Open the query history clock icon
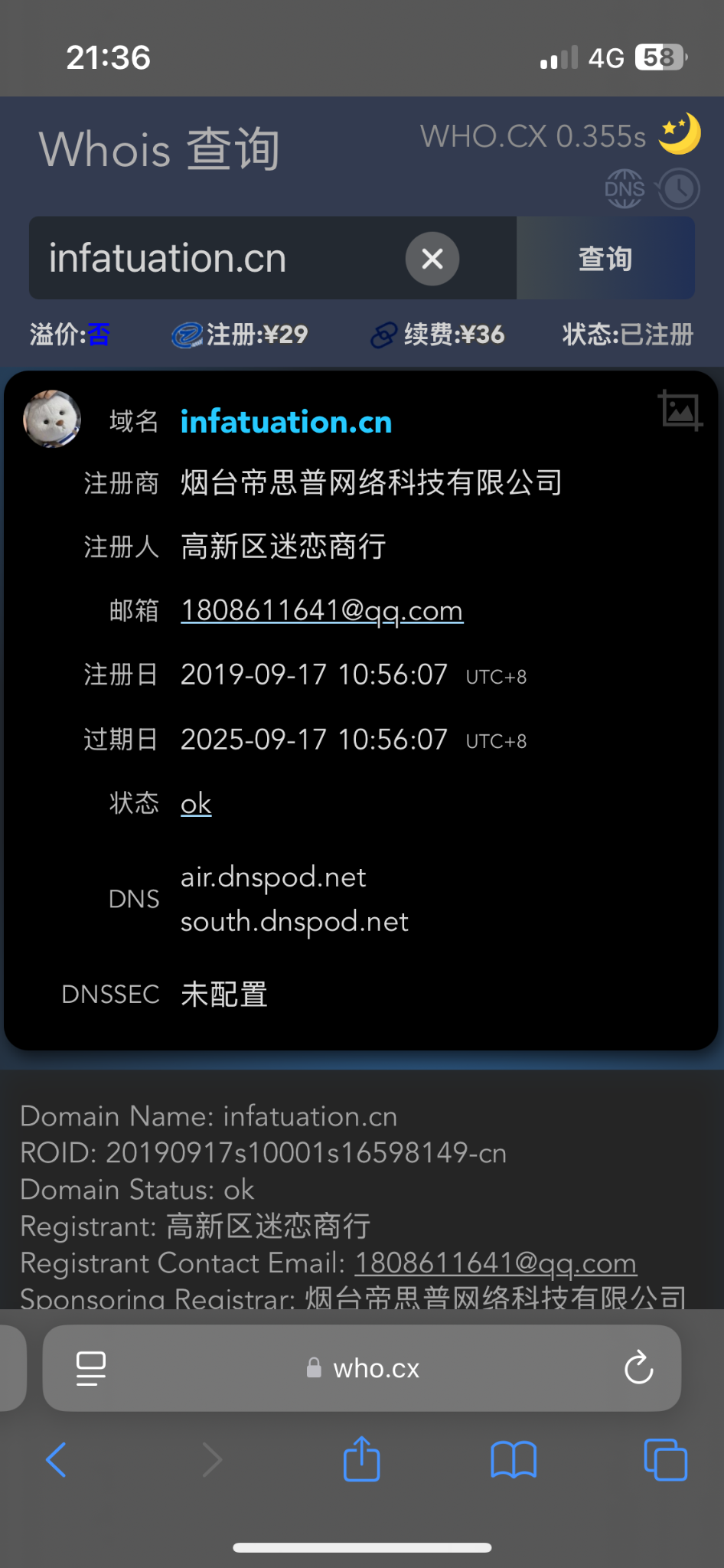The height and width of the screenshot is (1568, 724). [679, 189]
